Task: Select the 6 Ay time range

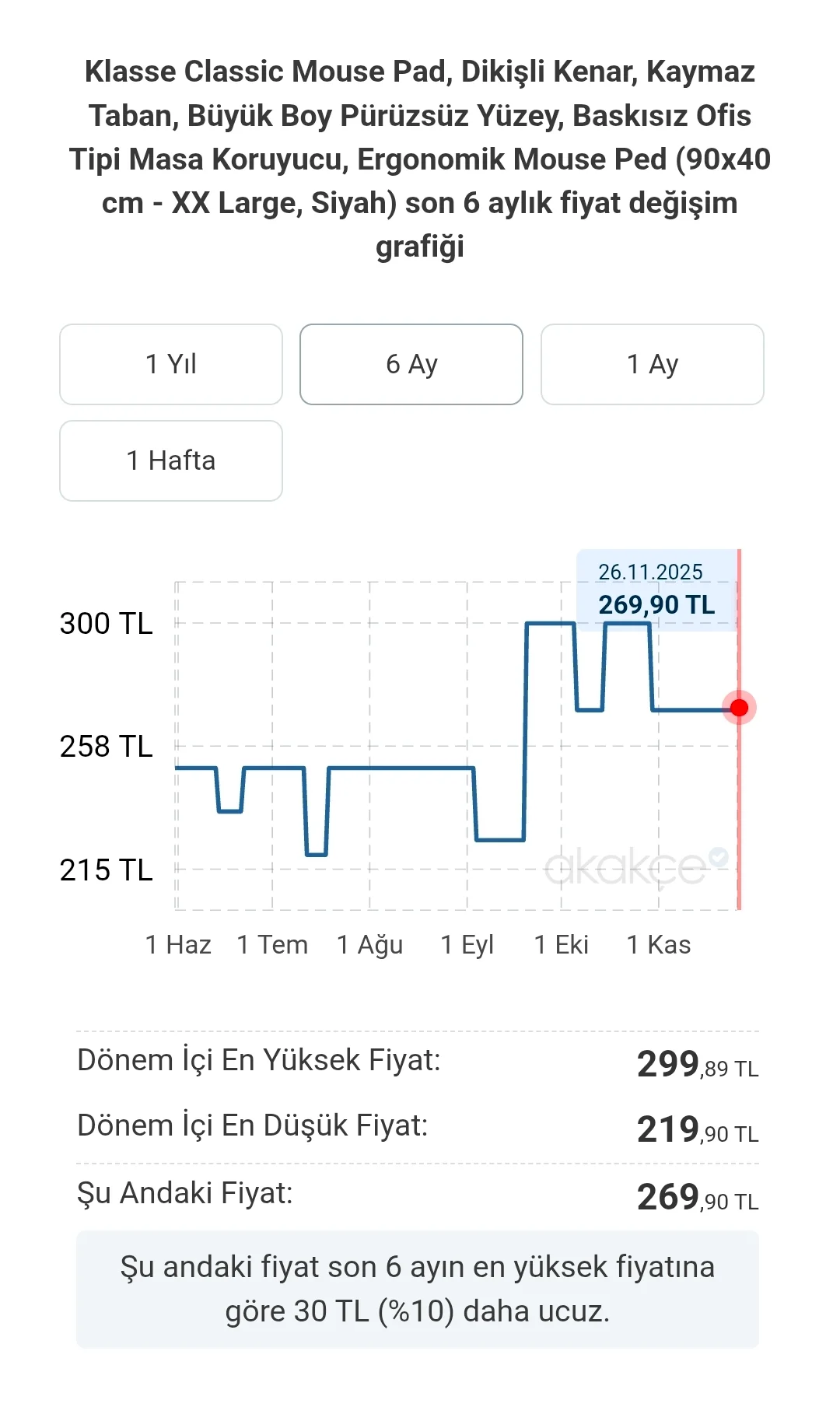Action: point(411,364)
